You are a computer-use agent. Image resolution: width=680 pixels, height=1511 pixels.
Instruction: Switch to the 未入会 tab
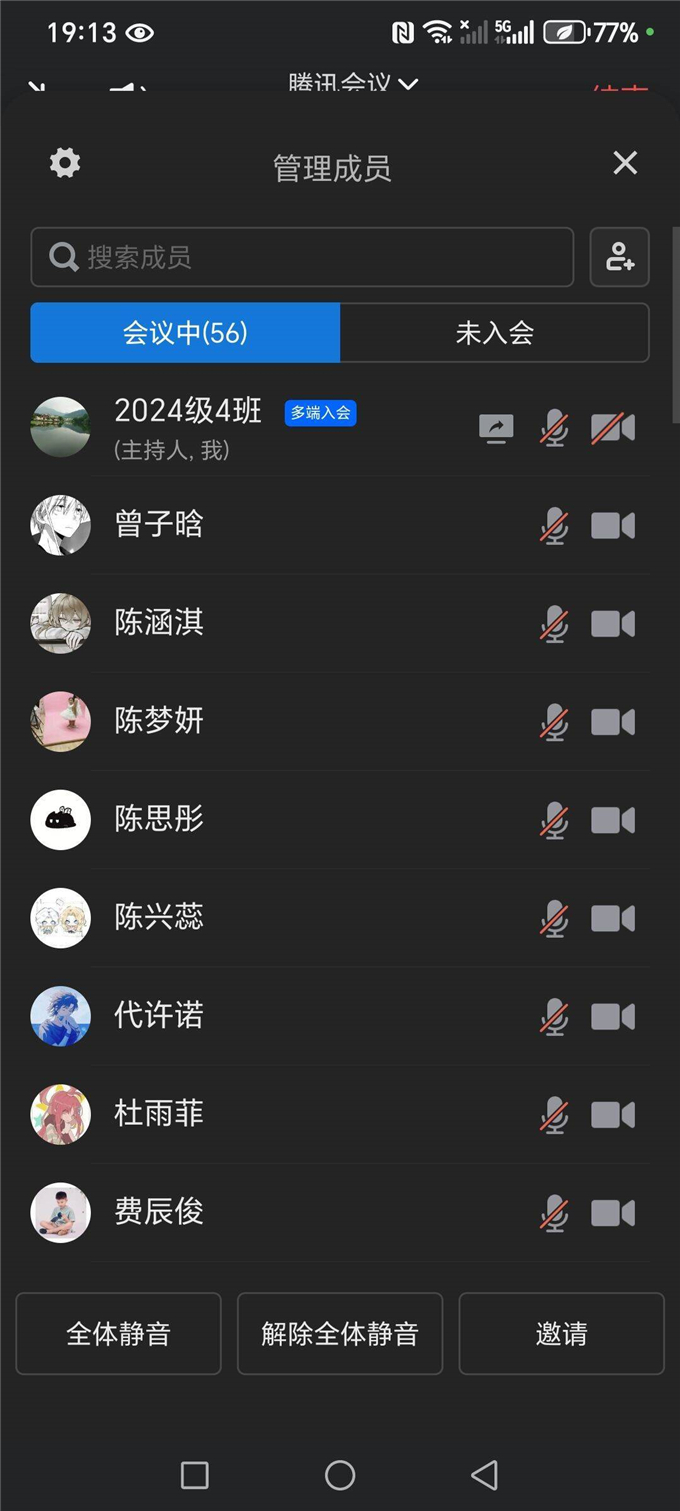(495, 333)
